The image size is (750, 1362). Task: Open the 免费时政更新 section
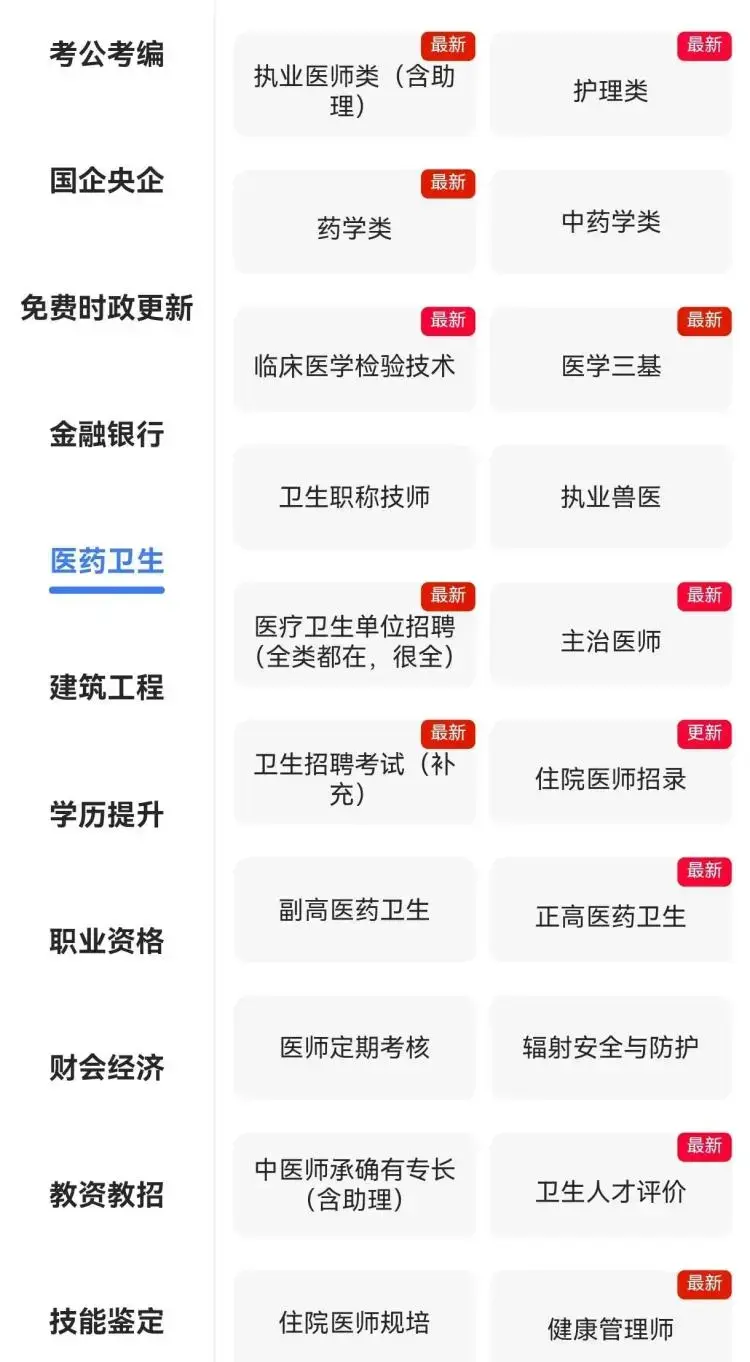point(107,309)
